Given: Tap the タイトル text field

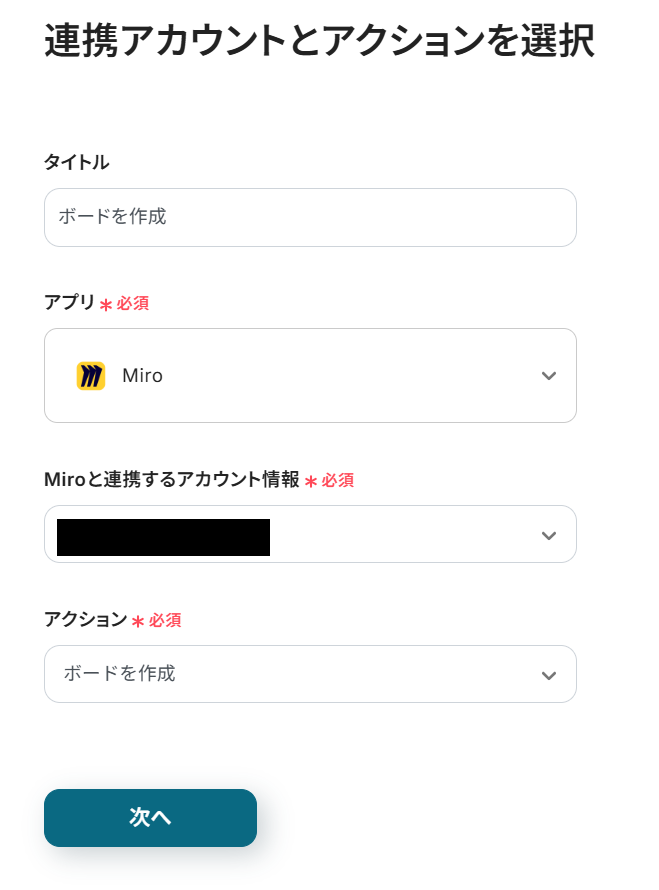Looking at the screenshot, I should [x=310, y=217].
